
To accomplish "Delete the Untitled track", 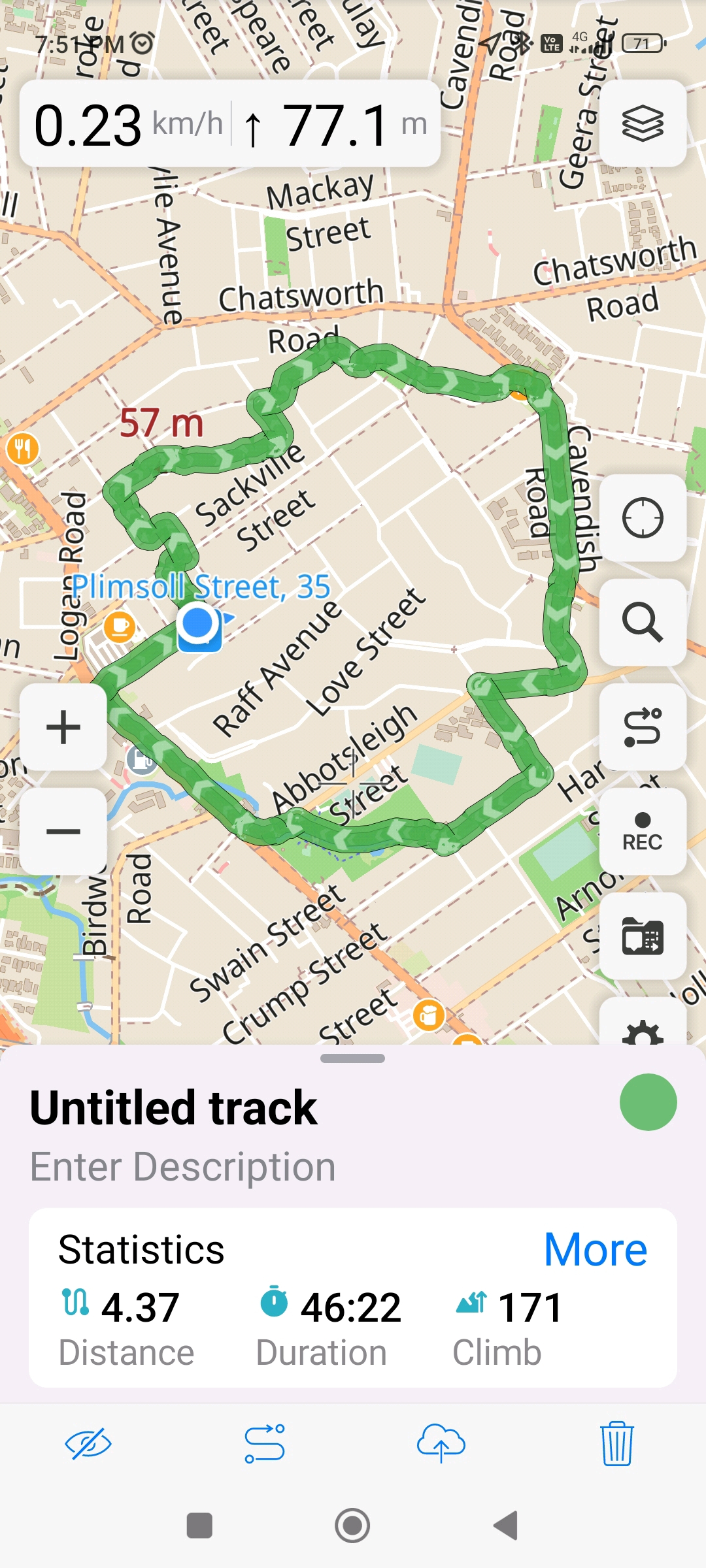I will [x=616, y=1443].
